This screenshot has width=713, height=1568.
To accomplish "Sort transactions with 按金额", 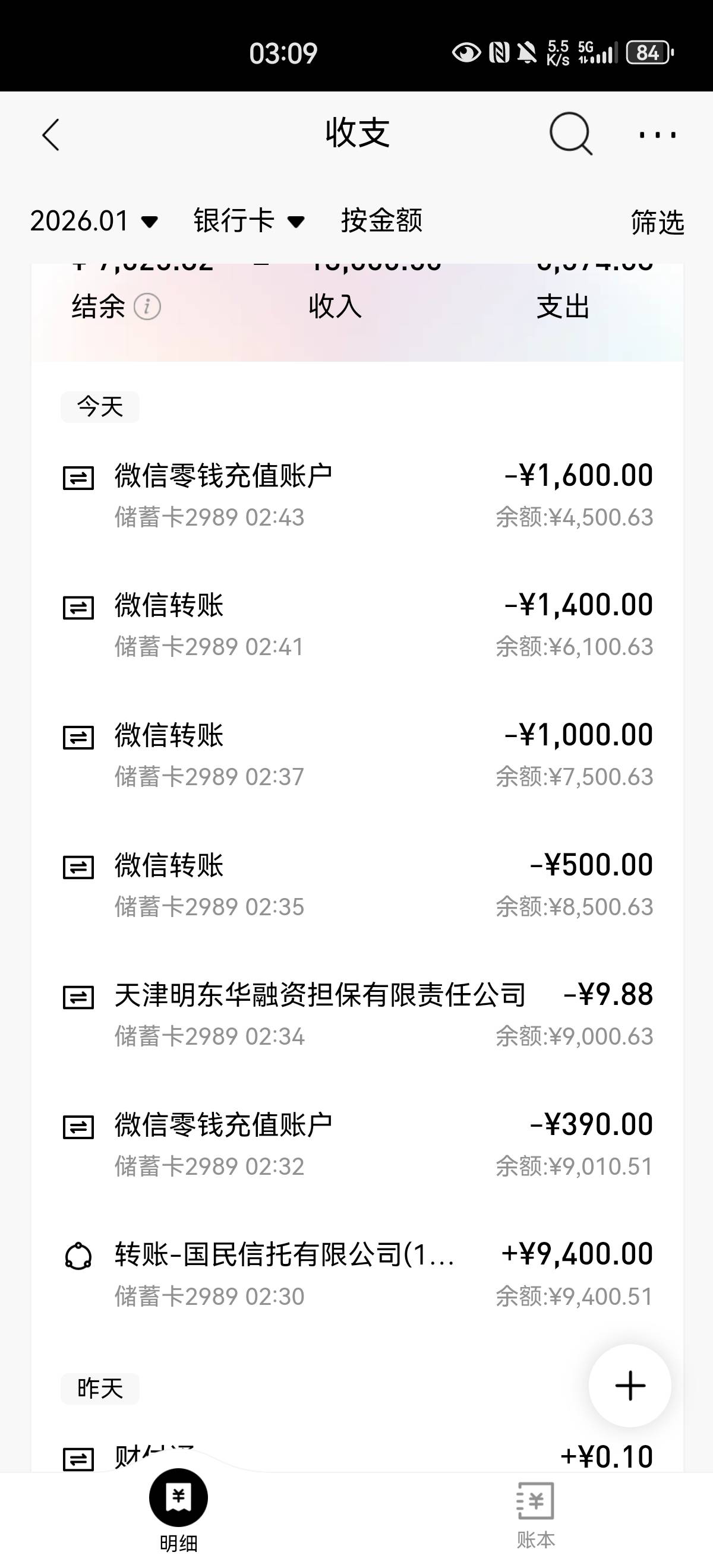I will tap(382, 220).
